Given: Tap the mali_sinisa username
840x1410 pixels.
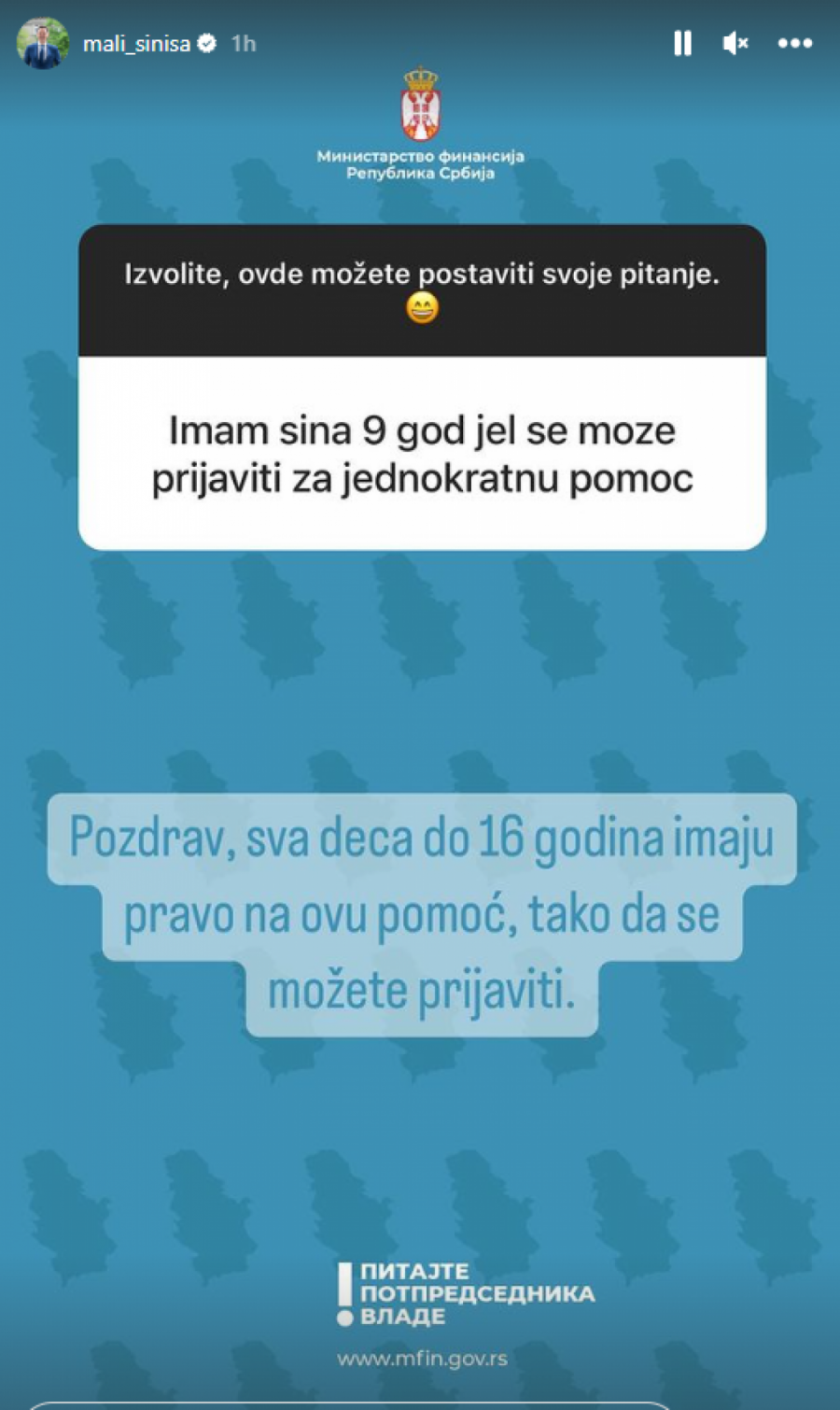Looking at the screenshot, I should tap(136, 44).
